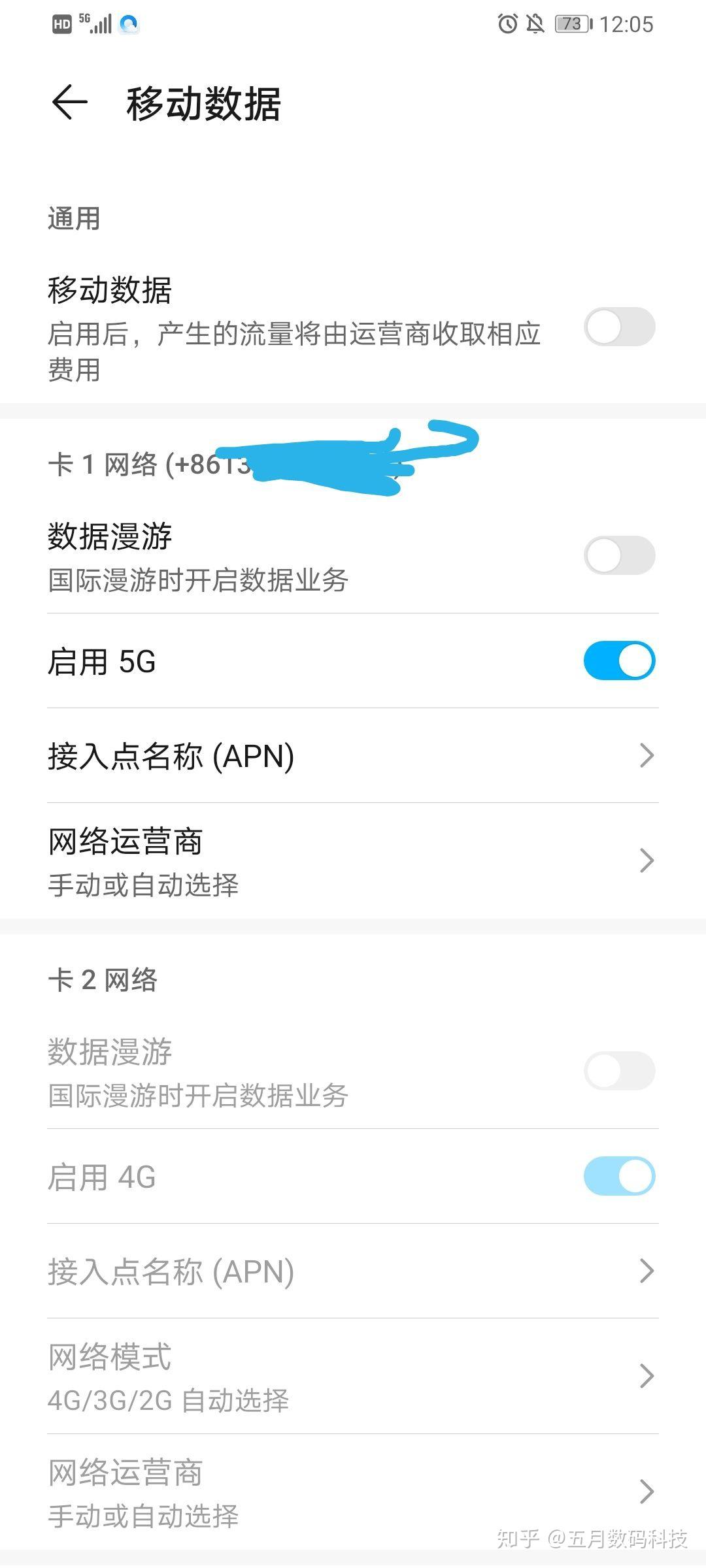Open card 2 接入点名称 (APN)
This screenshot has height=1568, width=706.
(x=353, y=1271)
